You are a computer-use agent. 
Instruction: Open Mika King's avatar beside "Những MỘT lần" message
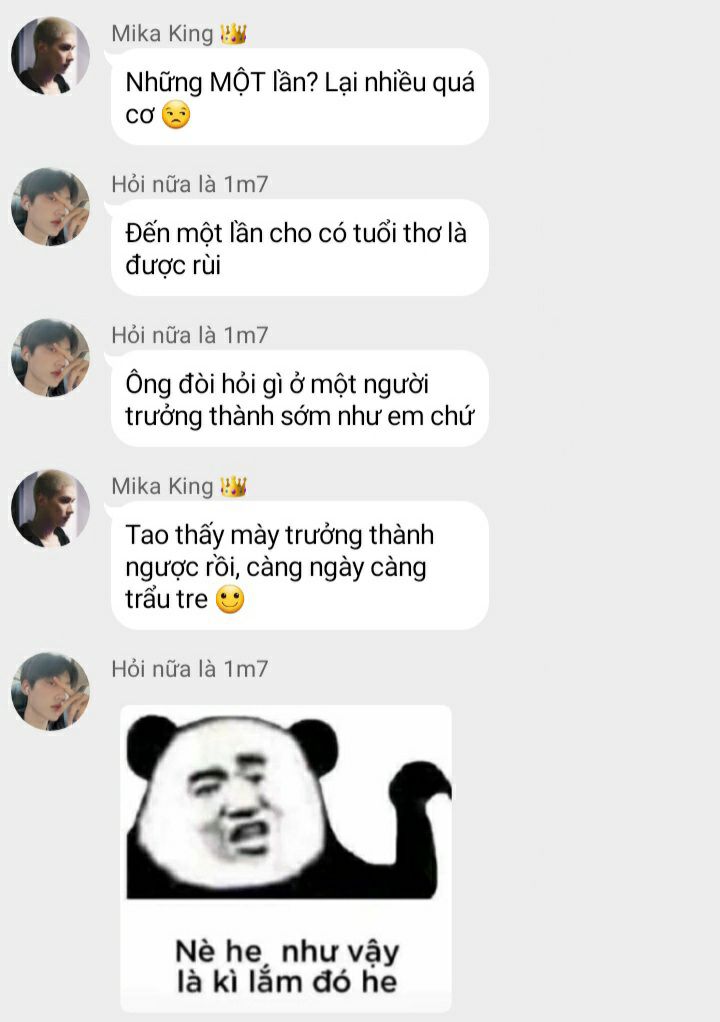point(50,56)
